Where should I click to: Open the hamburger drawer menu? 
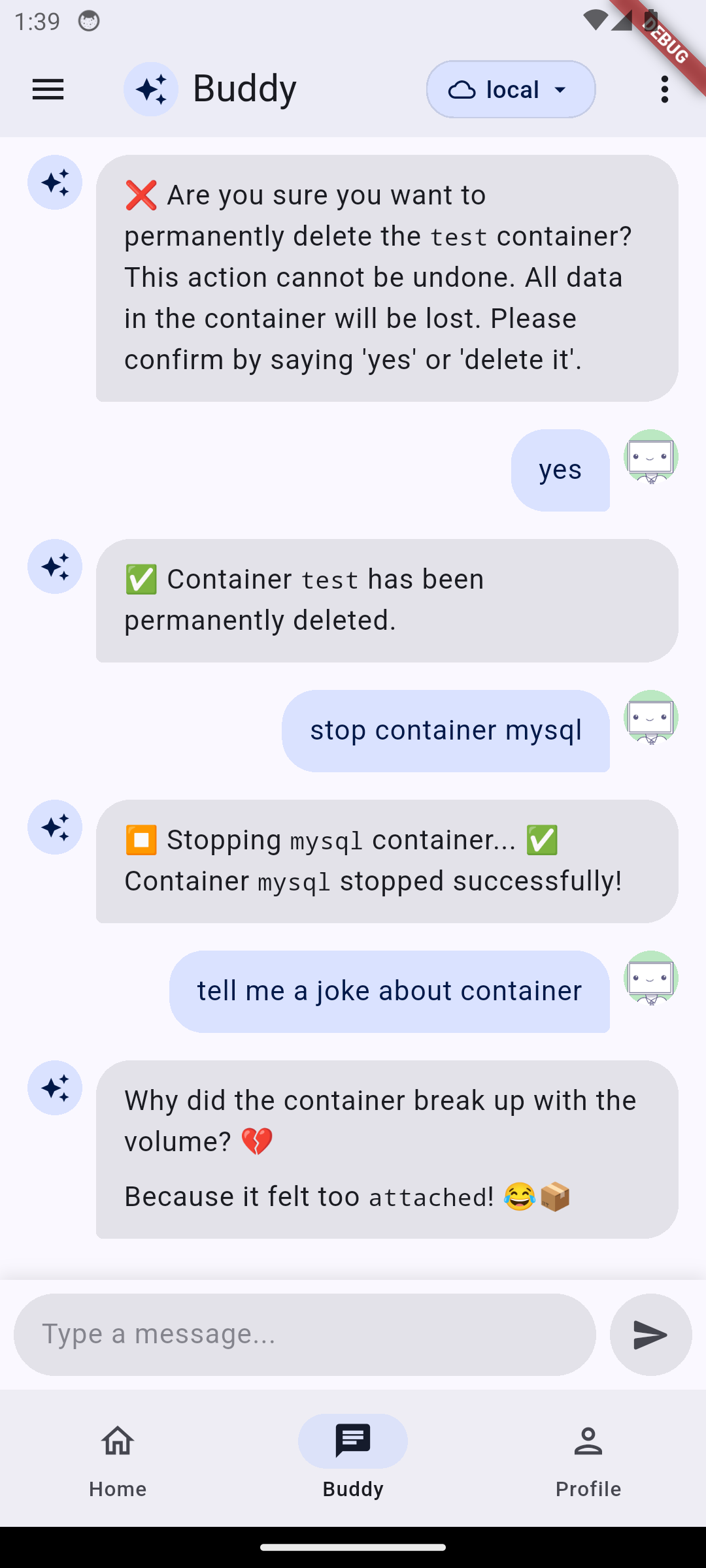pos(48,90)
